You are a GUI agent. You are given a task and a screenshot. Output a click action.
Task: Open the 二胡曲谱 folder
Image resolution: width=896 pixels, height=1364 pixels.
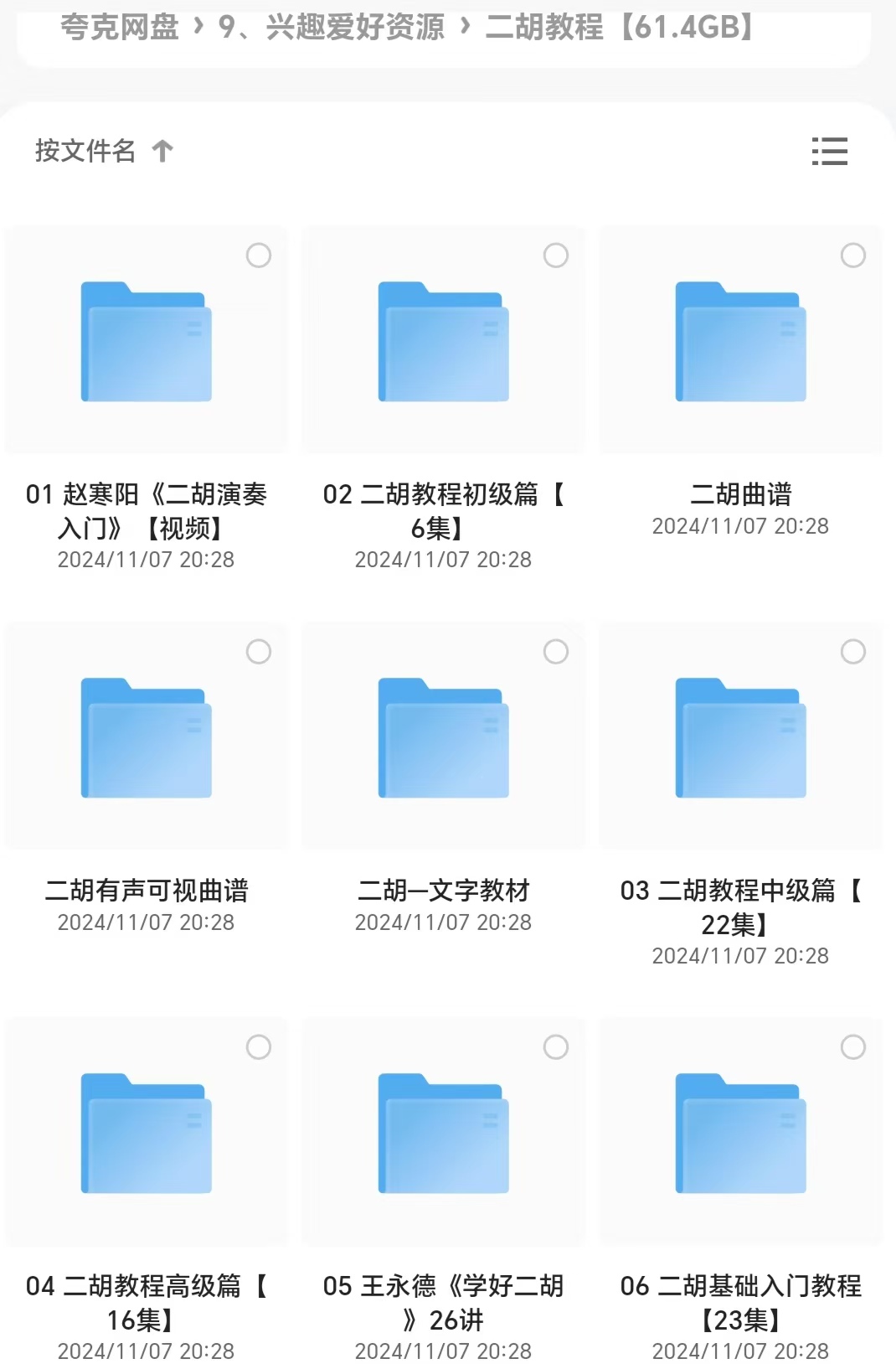pyautogui.click(x=741, y=342)
